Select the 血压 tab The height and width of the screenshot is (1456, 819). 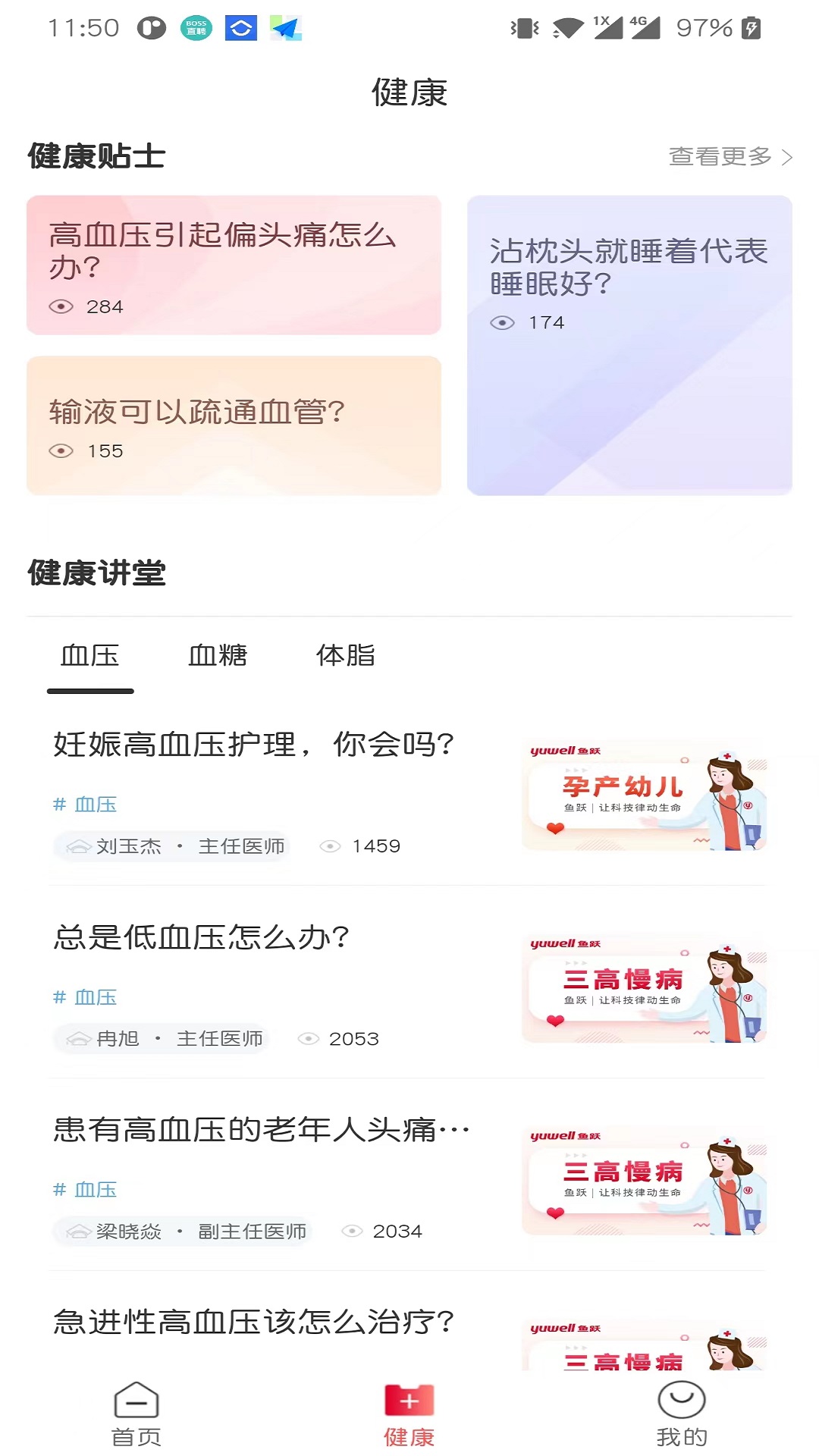90,656
